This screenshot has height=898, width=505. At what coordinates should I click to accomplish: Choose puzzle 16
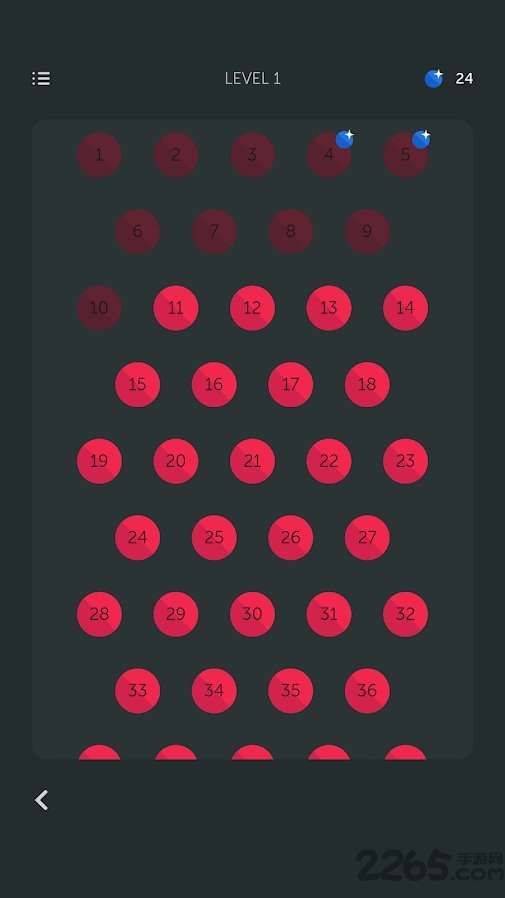(214, 384)
